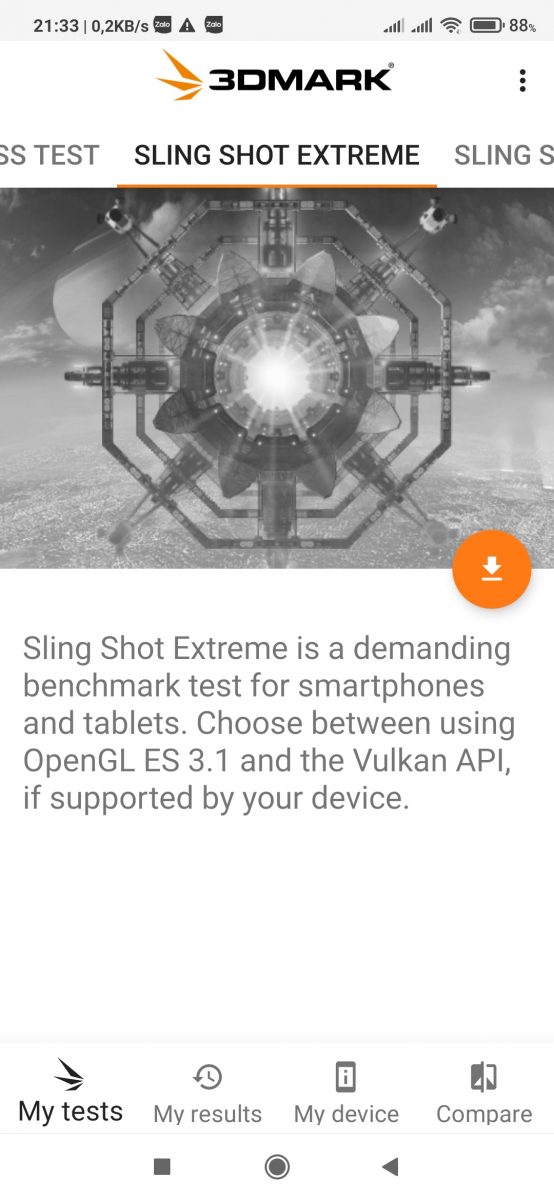Image resolution: width=554 pixels, height=1200 pixels.
Task: Switch to the Sling Shot tab on the right
Action: [x=503, y=156]
